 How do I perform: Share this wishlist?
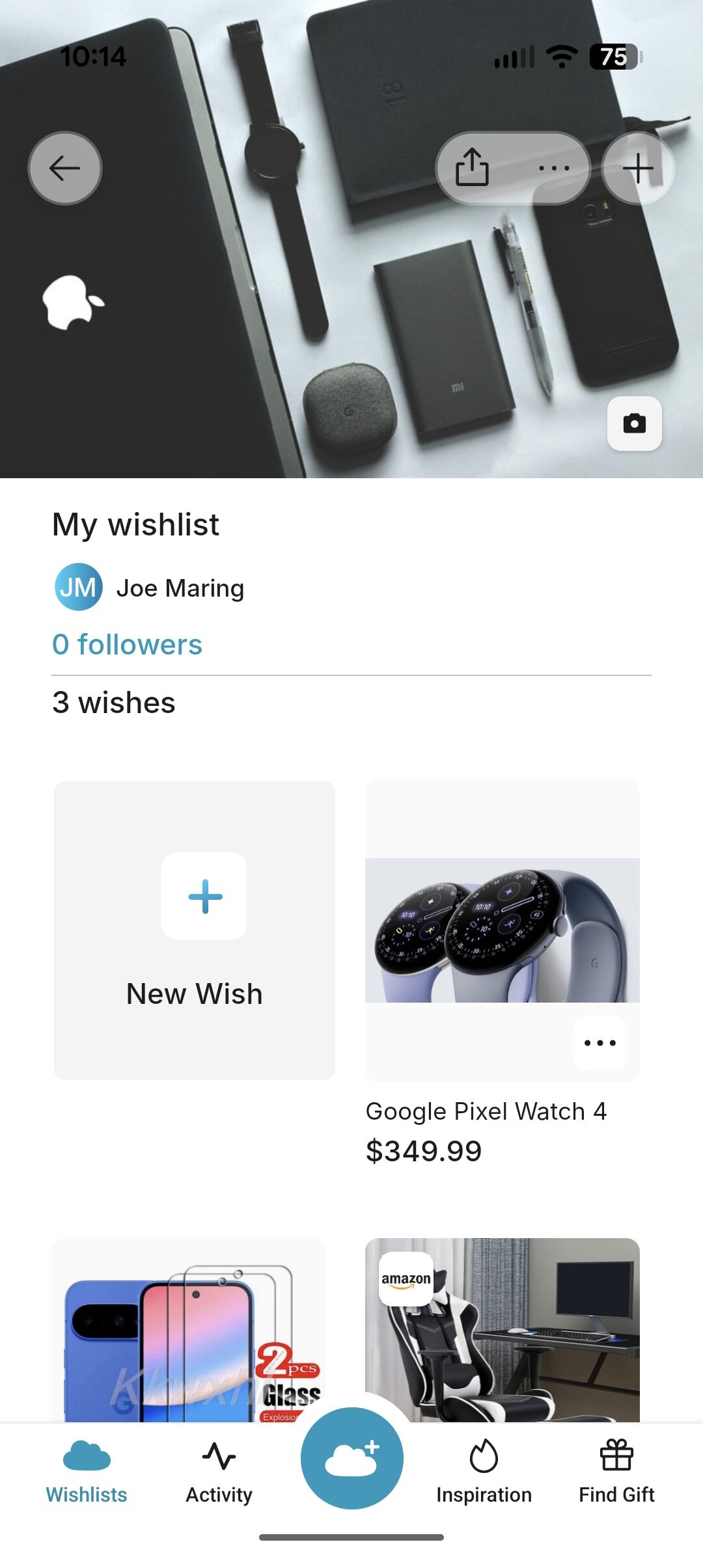(x=472, y=168)
